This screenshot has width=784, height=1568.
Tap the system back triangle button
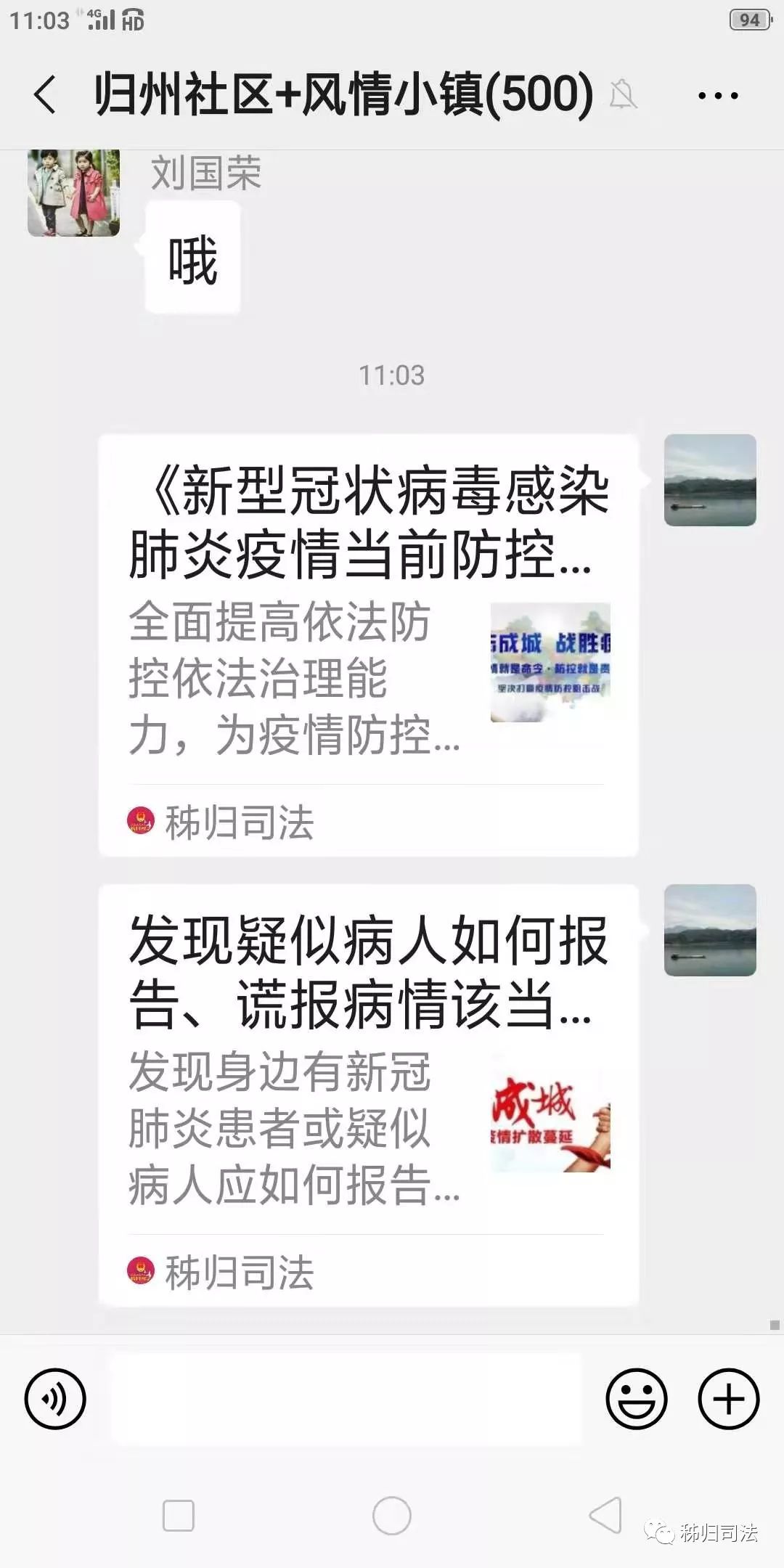coord(605,1515)
